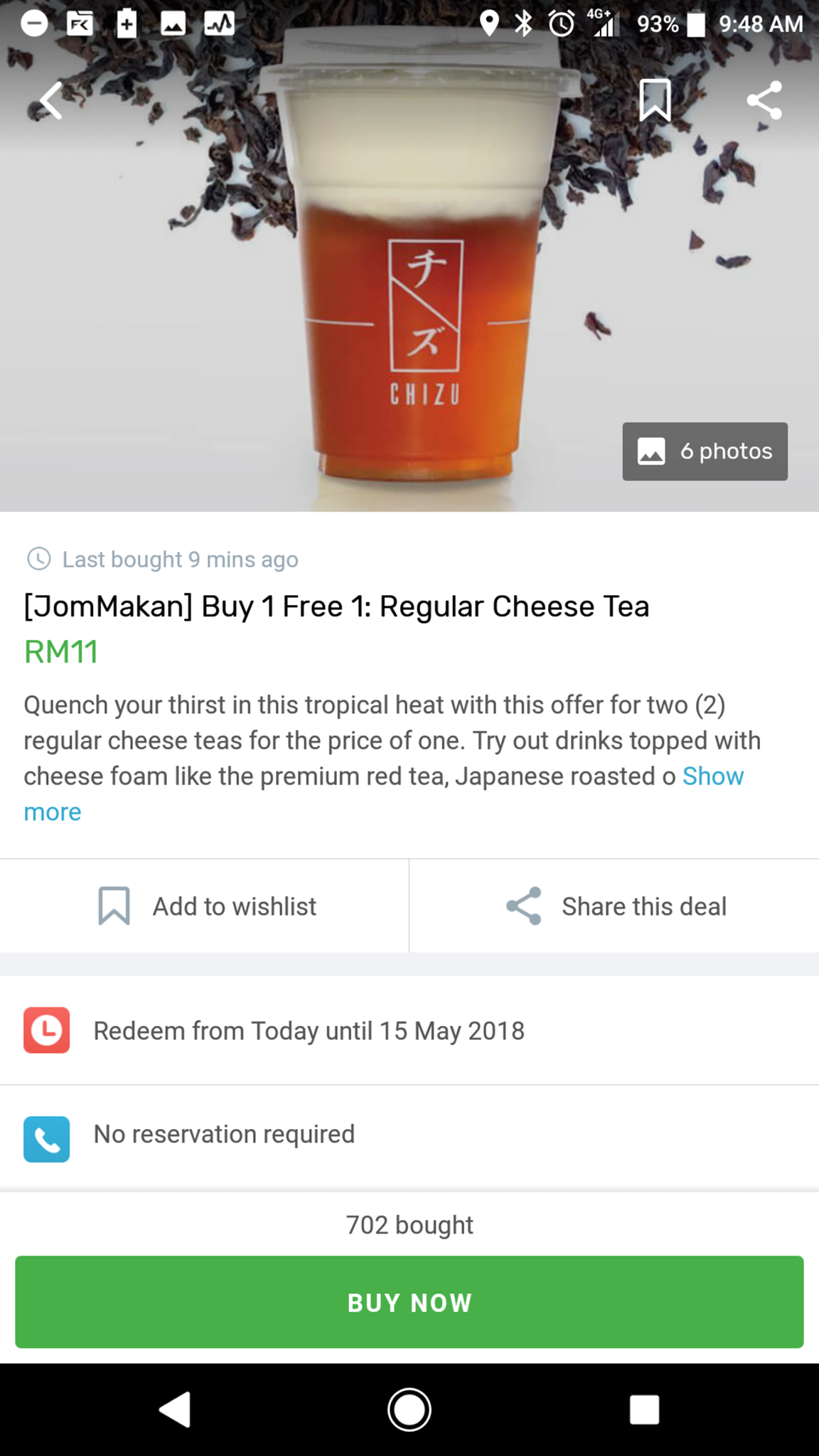
Task: Tap the green RM11 price label
Action: [x=61, y=651]
